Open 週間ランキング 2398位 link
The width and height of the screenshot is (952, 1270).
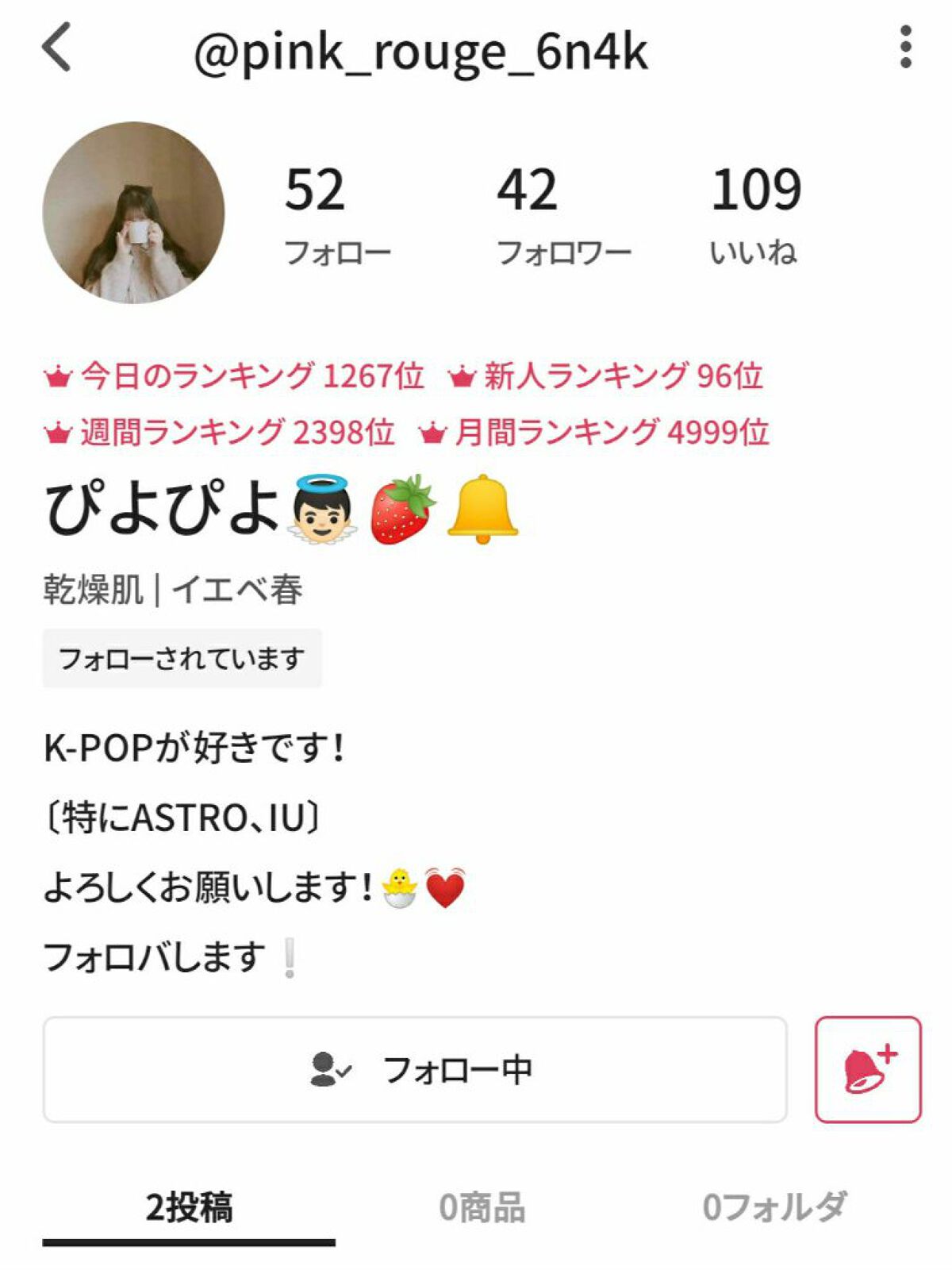230,432
